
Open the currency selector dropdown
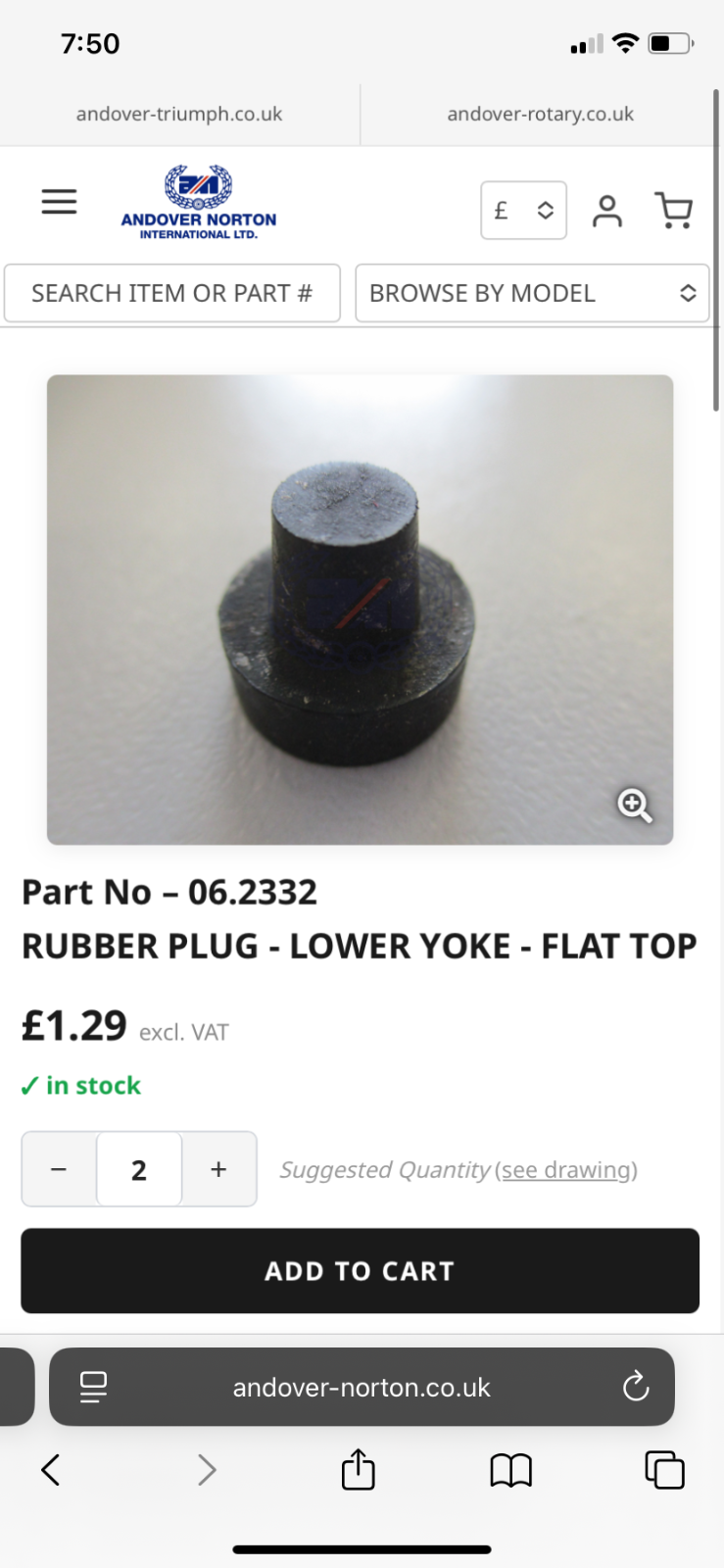(x=523, y=210)
